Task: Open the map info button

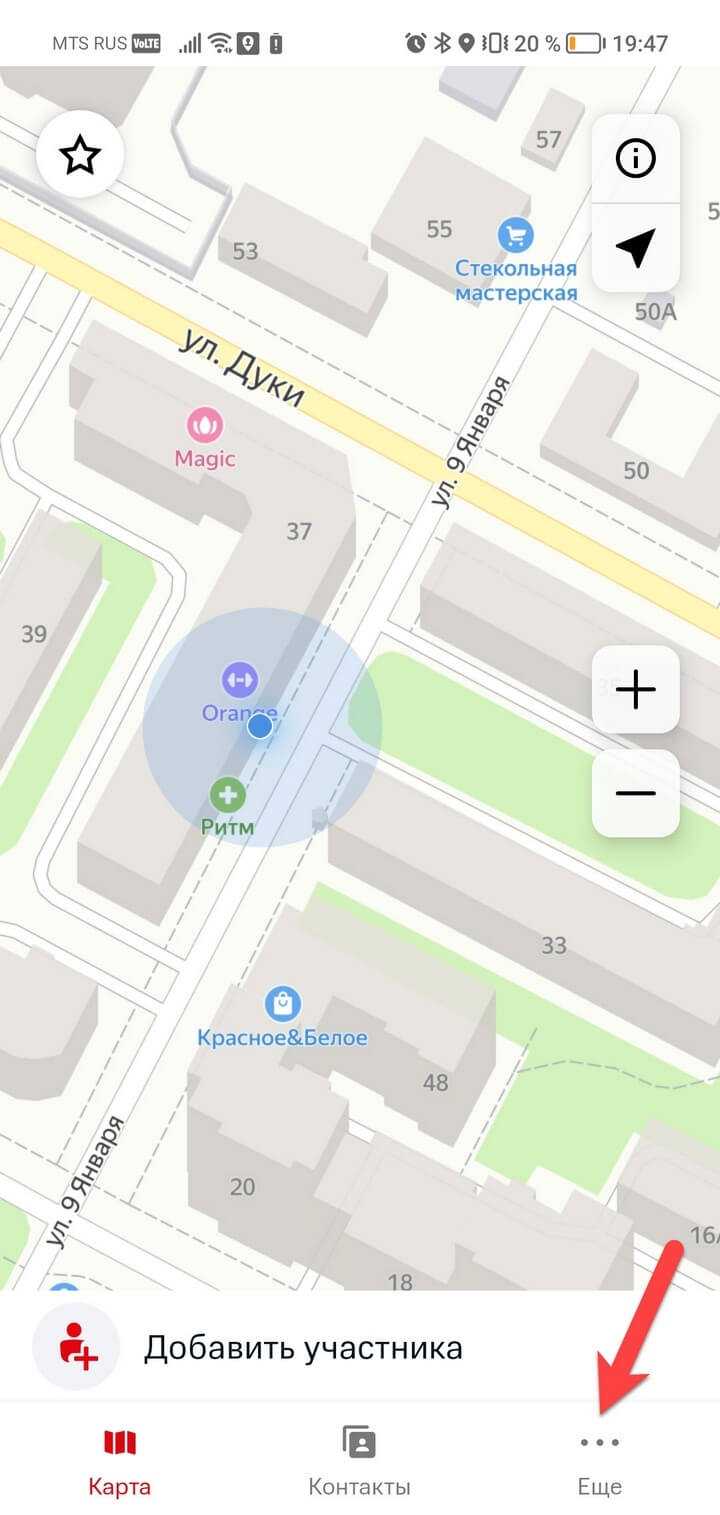Action: 636,159
